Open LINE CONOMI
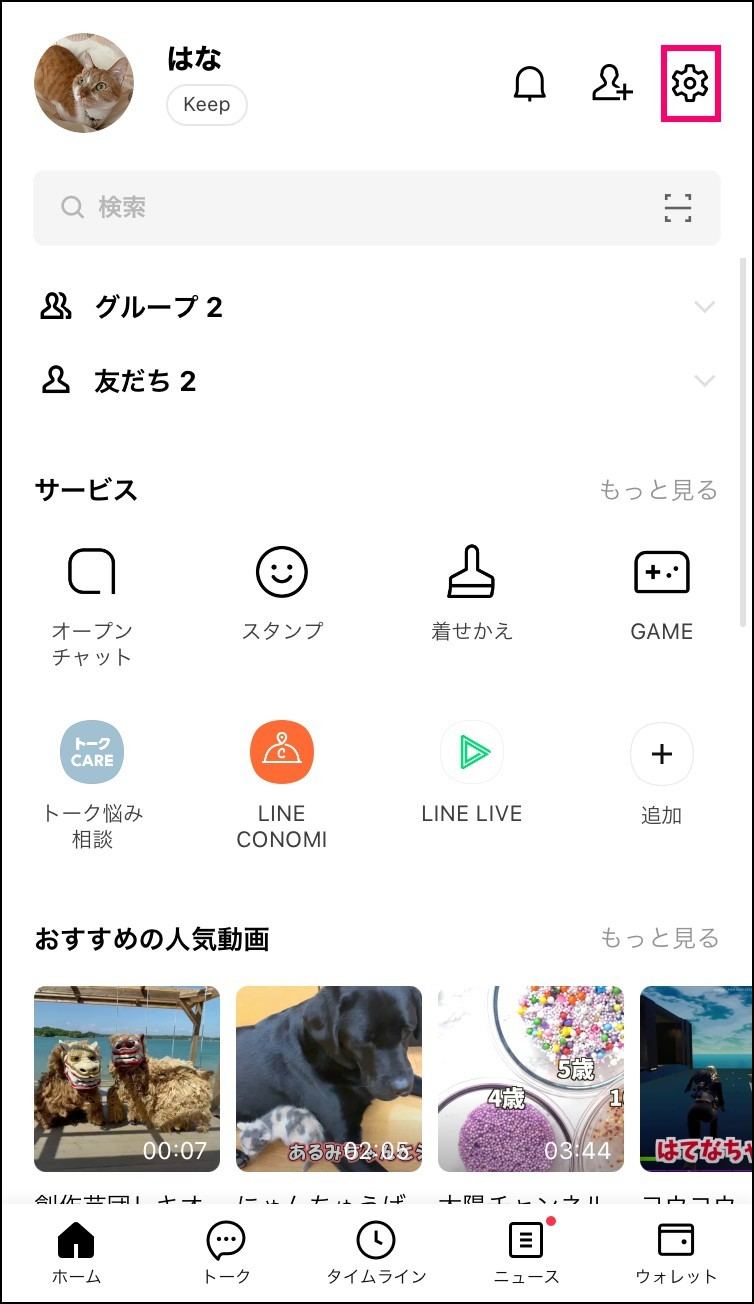 tap(282, 786)
